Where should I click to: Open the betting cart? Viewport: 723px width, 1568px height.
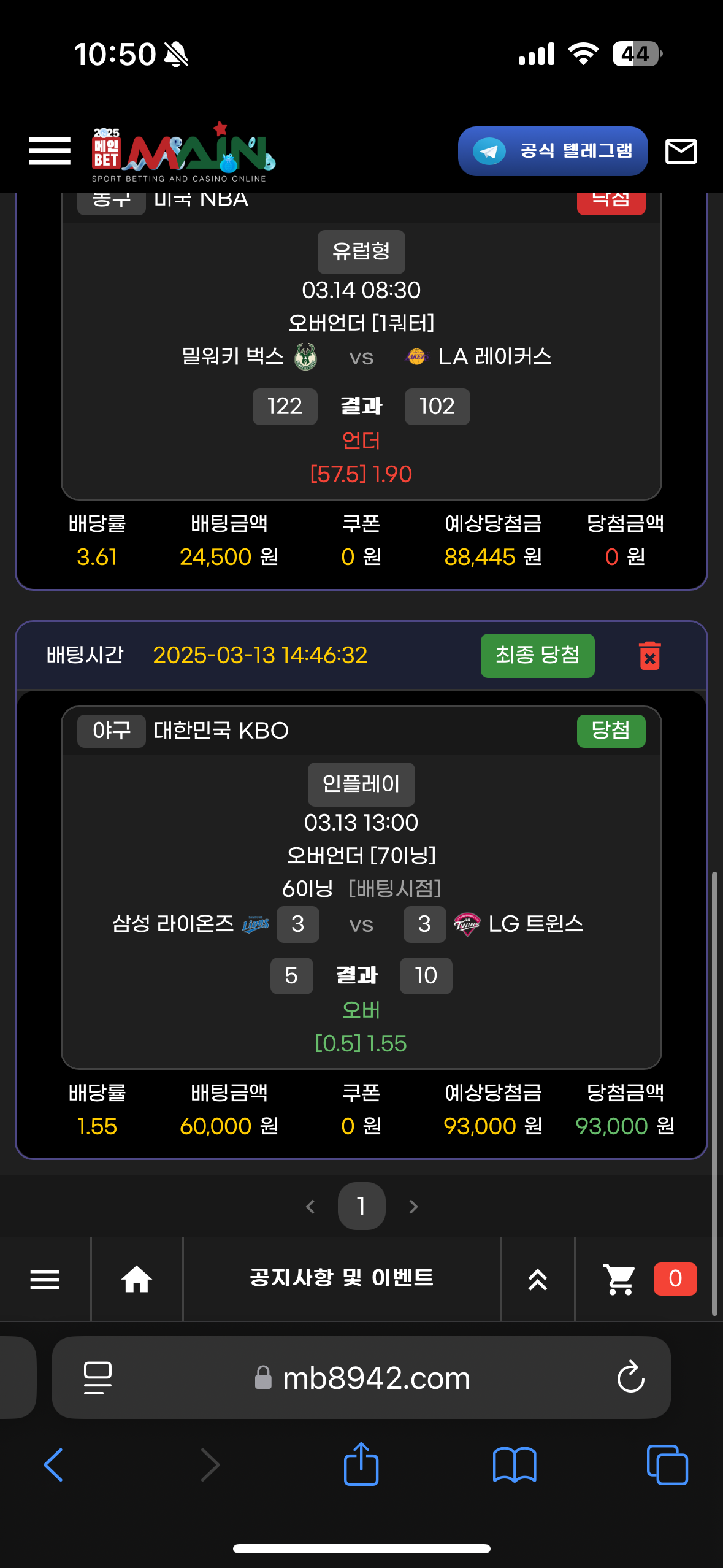pos(620,1279)
